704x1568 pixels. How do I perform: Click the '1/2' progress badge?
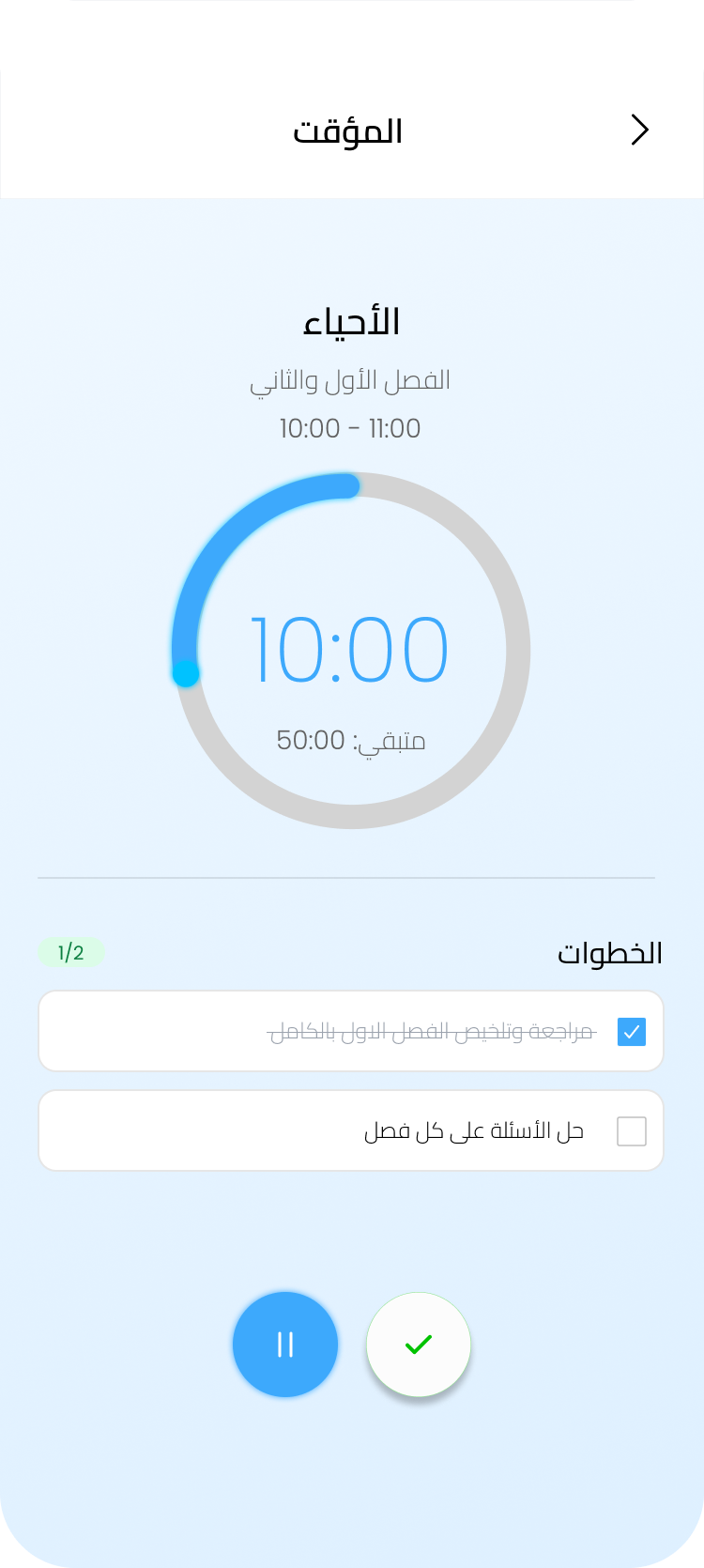71,954
